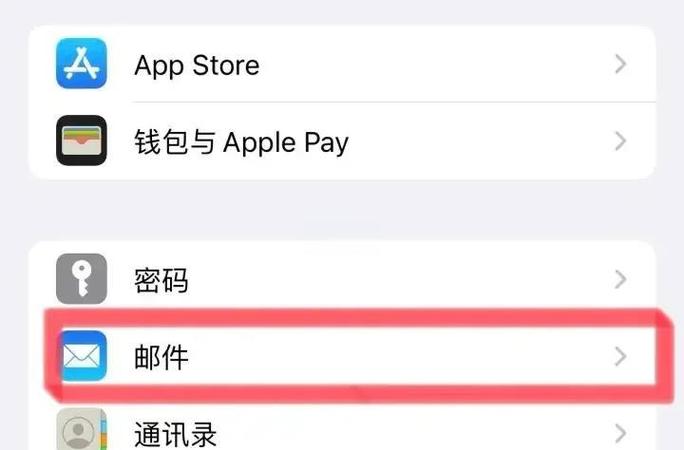Open the 密码 settings row
Screen dimensions: 684x450
[x=340, y=279]
